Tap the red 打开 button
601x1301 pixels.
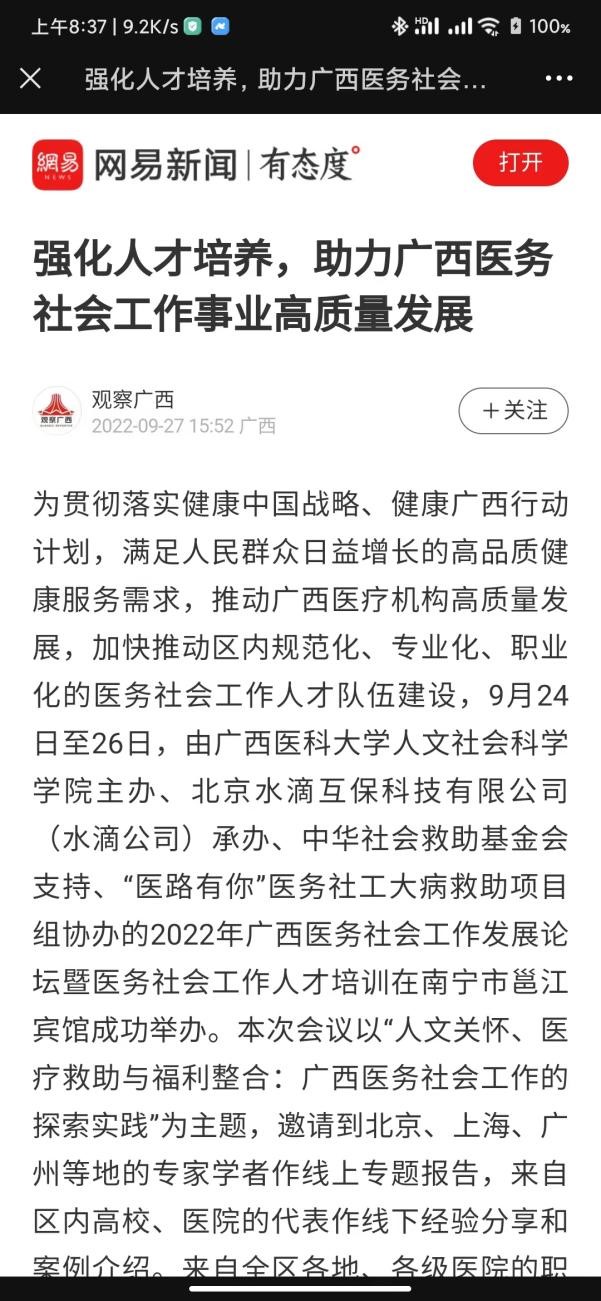(520, 163)
